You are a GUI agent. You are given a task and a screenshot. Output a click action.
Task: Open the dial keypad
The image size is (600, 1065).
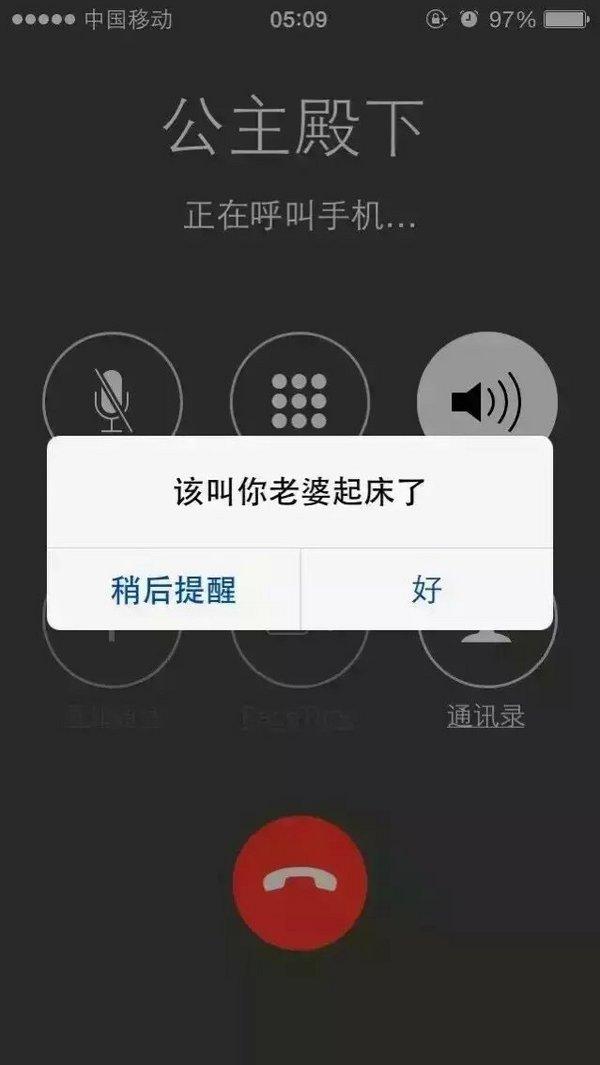click(x=300, y=401)
